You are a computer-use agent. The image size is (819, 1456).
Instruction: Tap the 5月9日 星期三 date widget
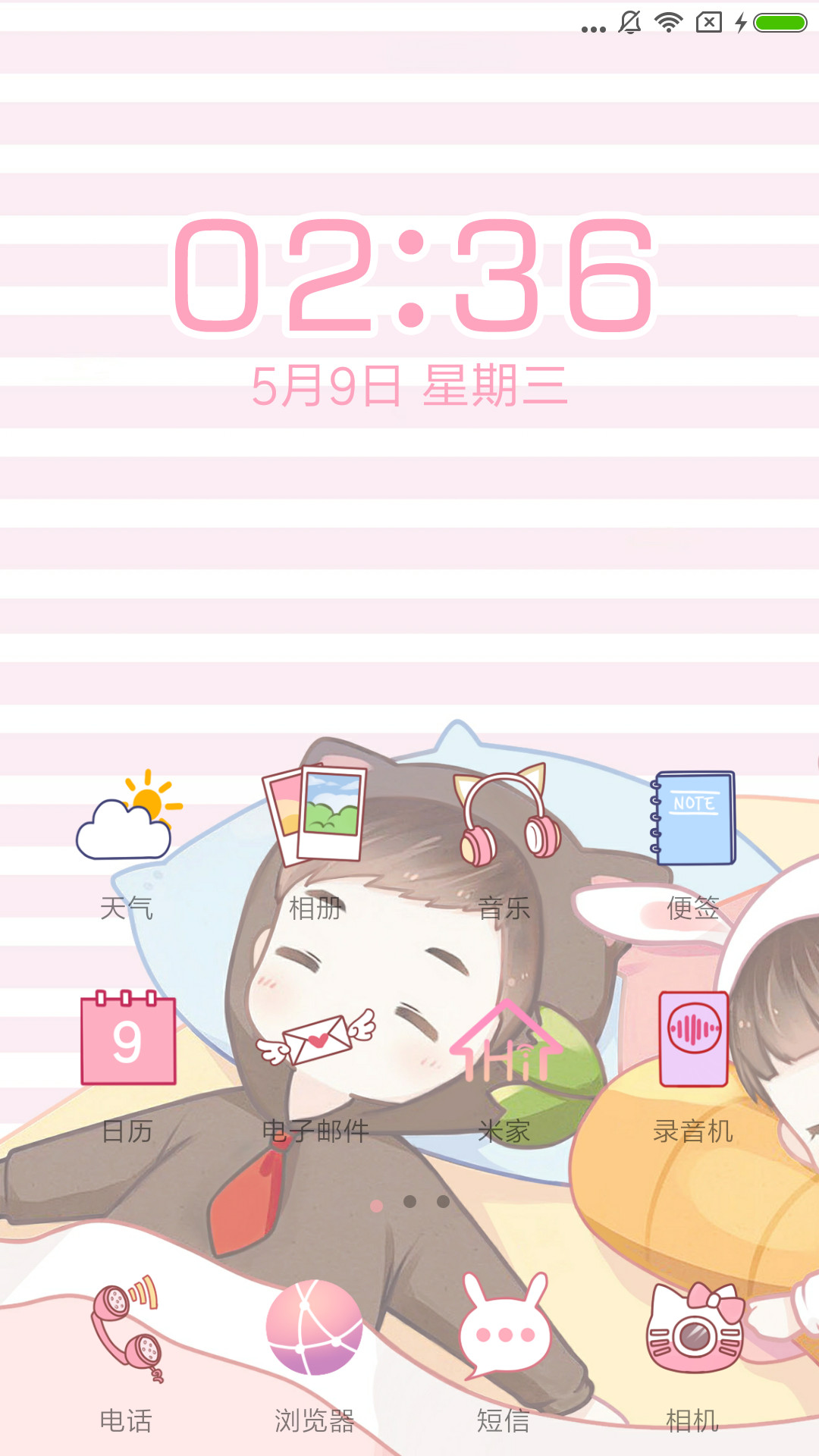point(409,386)
